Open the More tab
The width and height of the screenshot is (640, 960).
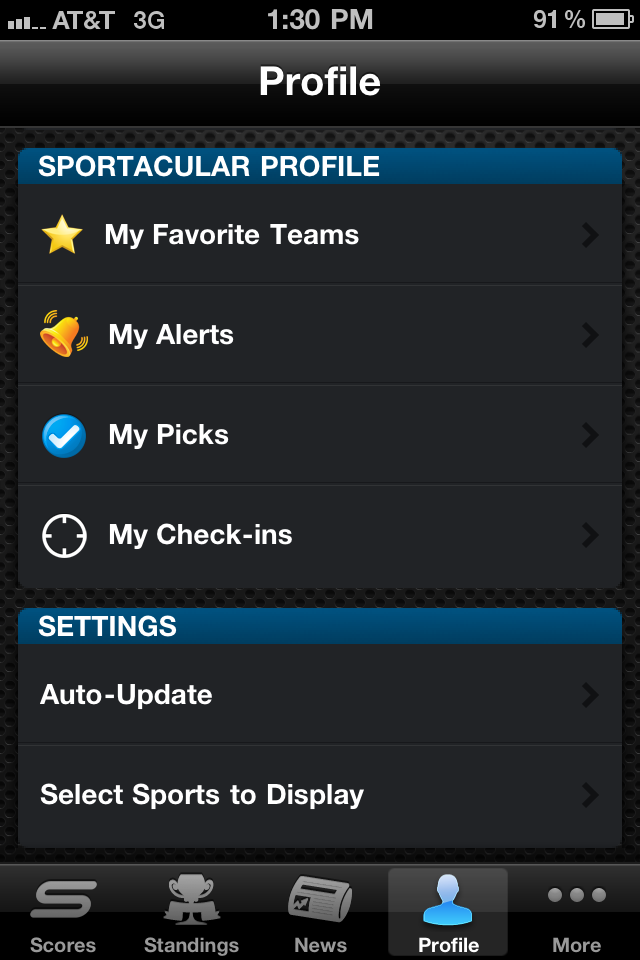[x=576, y=913]
